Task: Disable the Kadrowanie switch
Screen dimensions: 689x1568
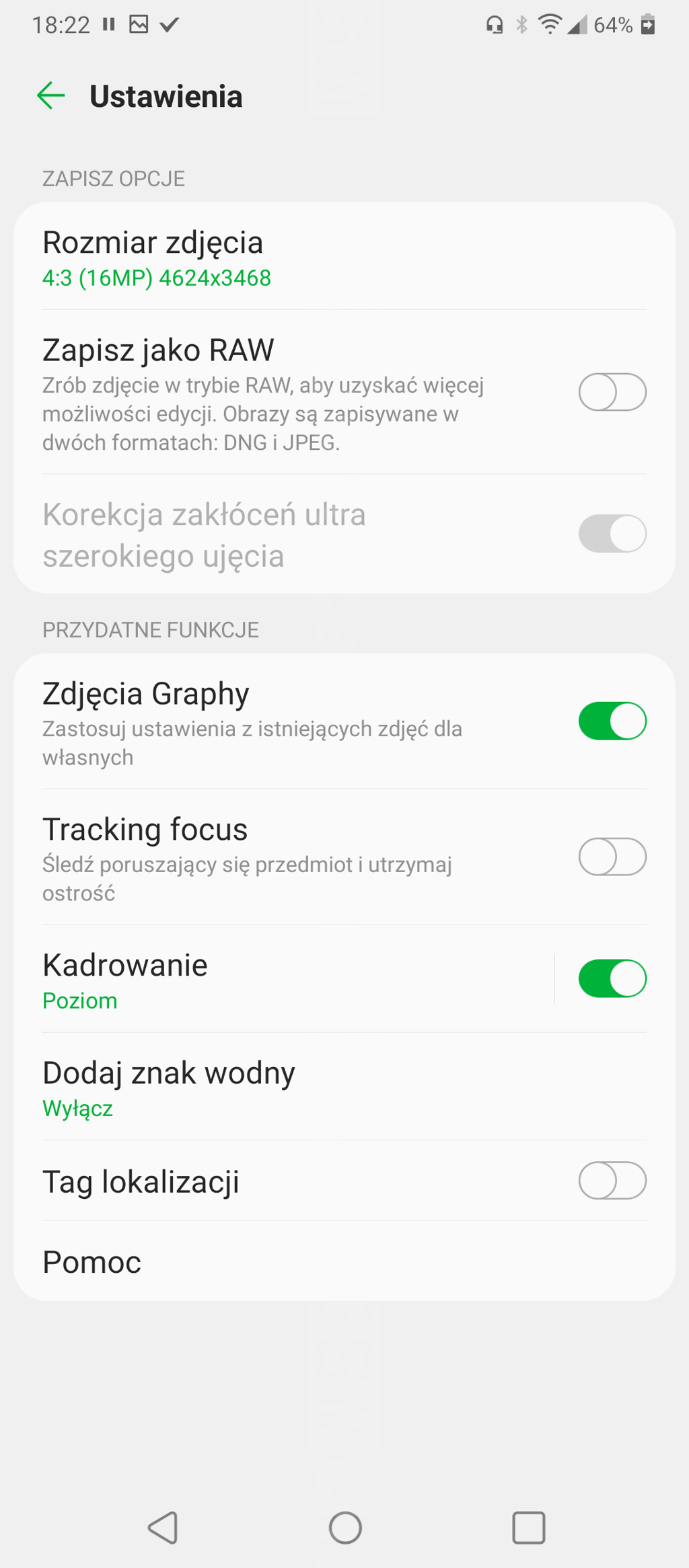Action: 612,978
